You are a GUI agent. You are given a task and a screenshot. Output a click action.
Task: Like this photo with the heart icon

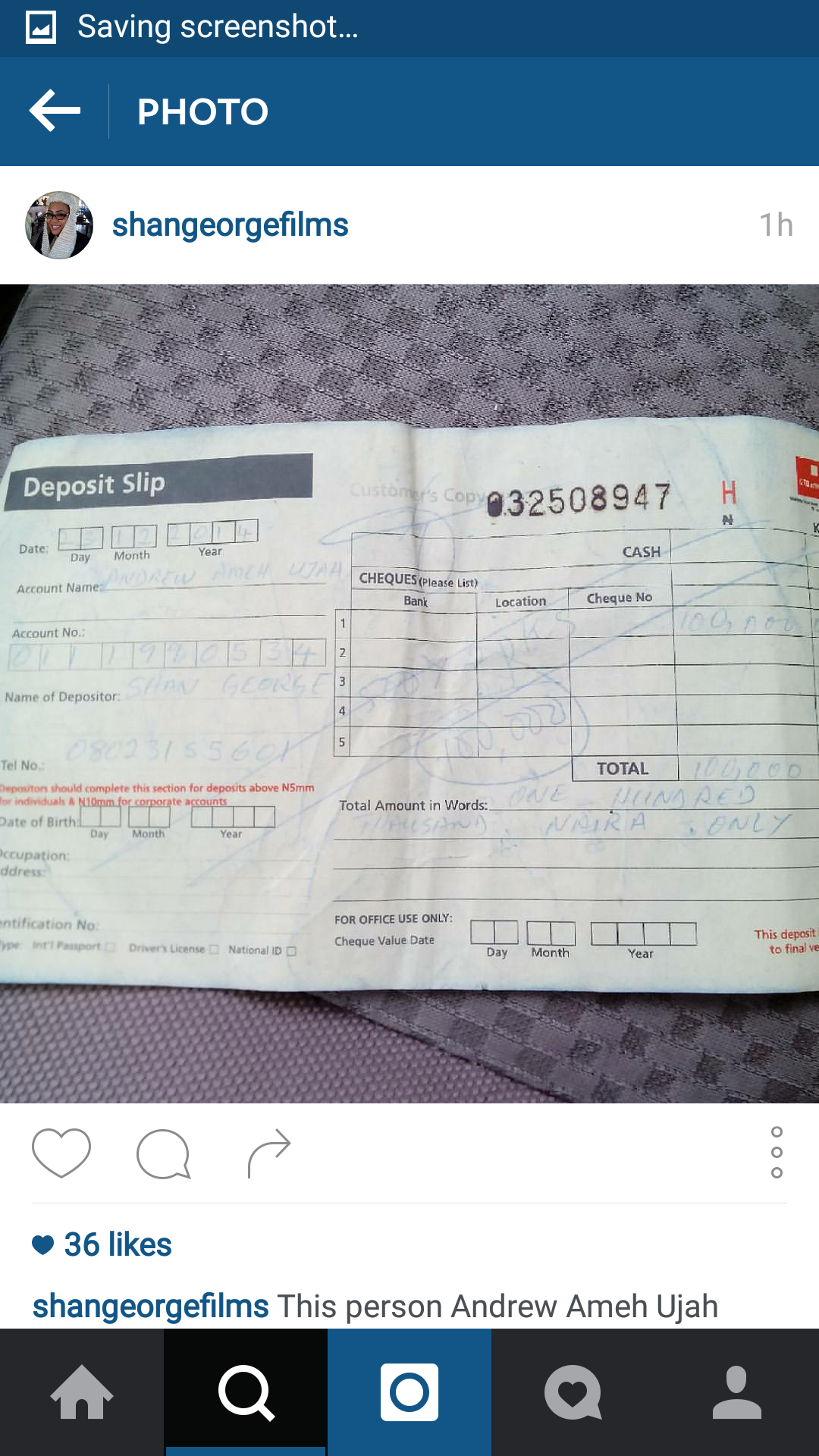[x=61, y=1153]
